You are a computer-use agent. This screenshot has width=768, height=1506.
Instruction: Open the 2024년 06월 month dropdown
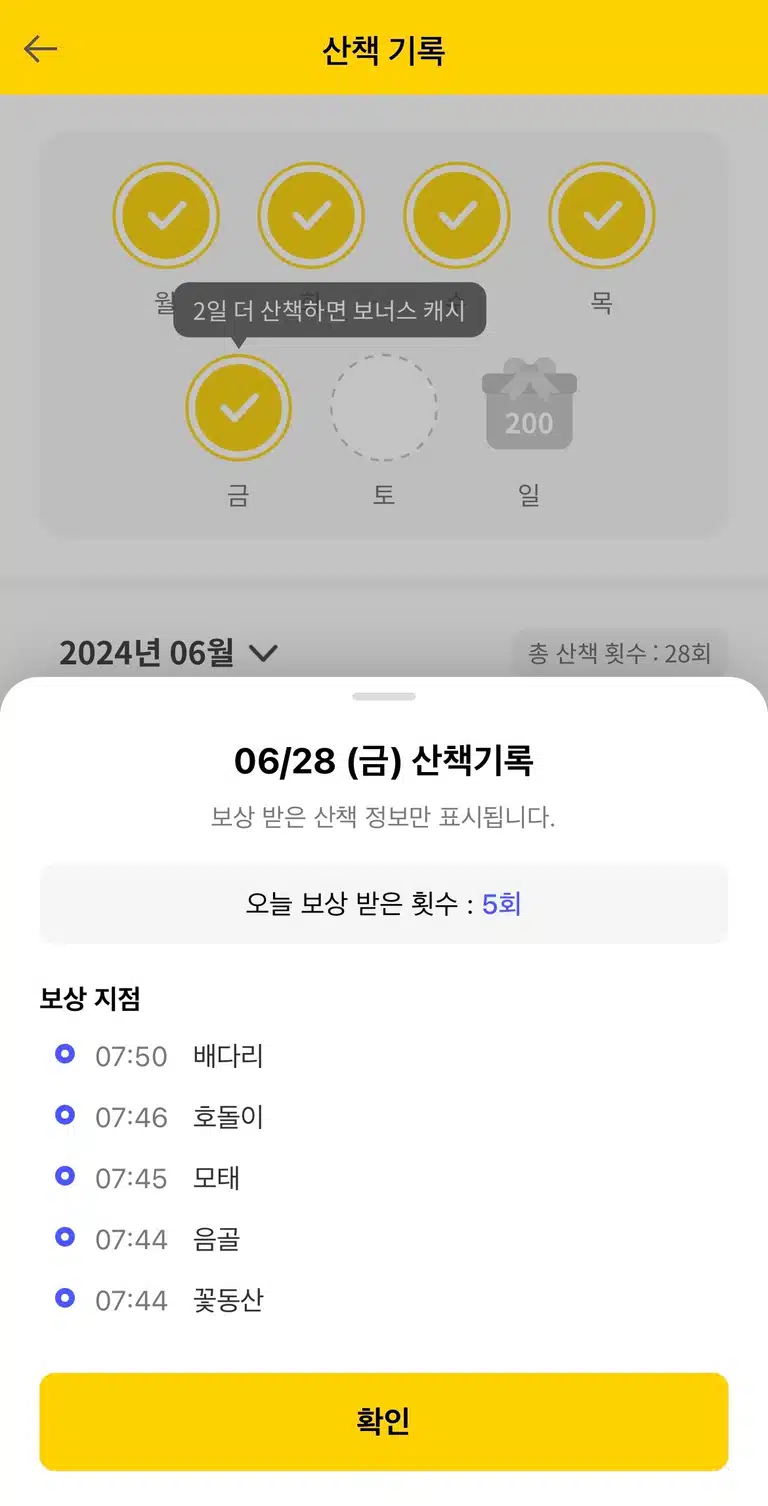pos(168,653)
